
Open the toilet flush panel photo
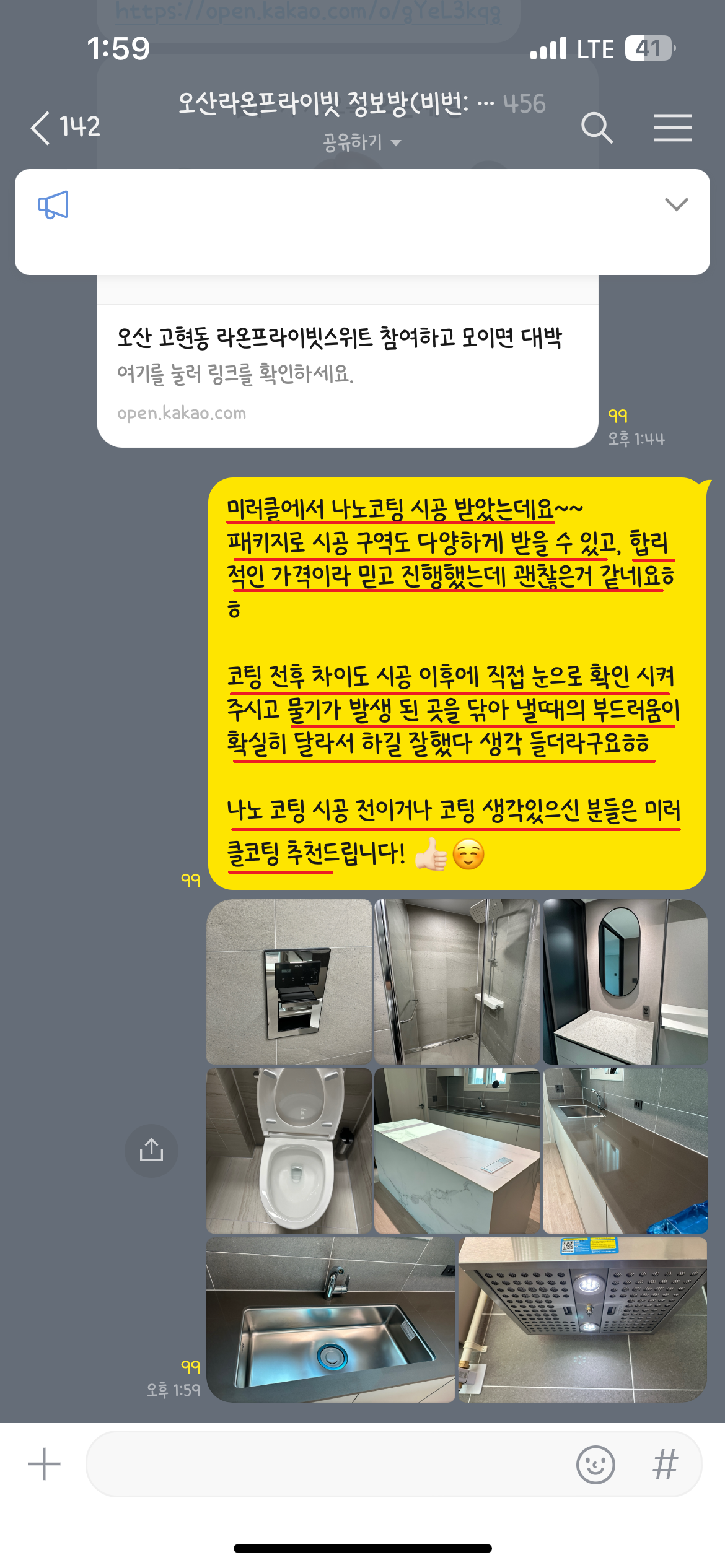click(289, 982)
